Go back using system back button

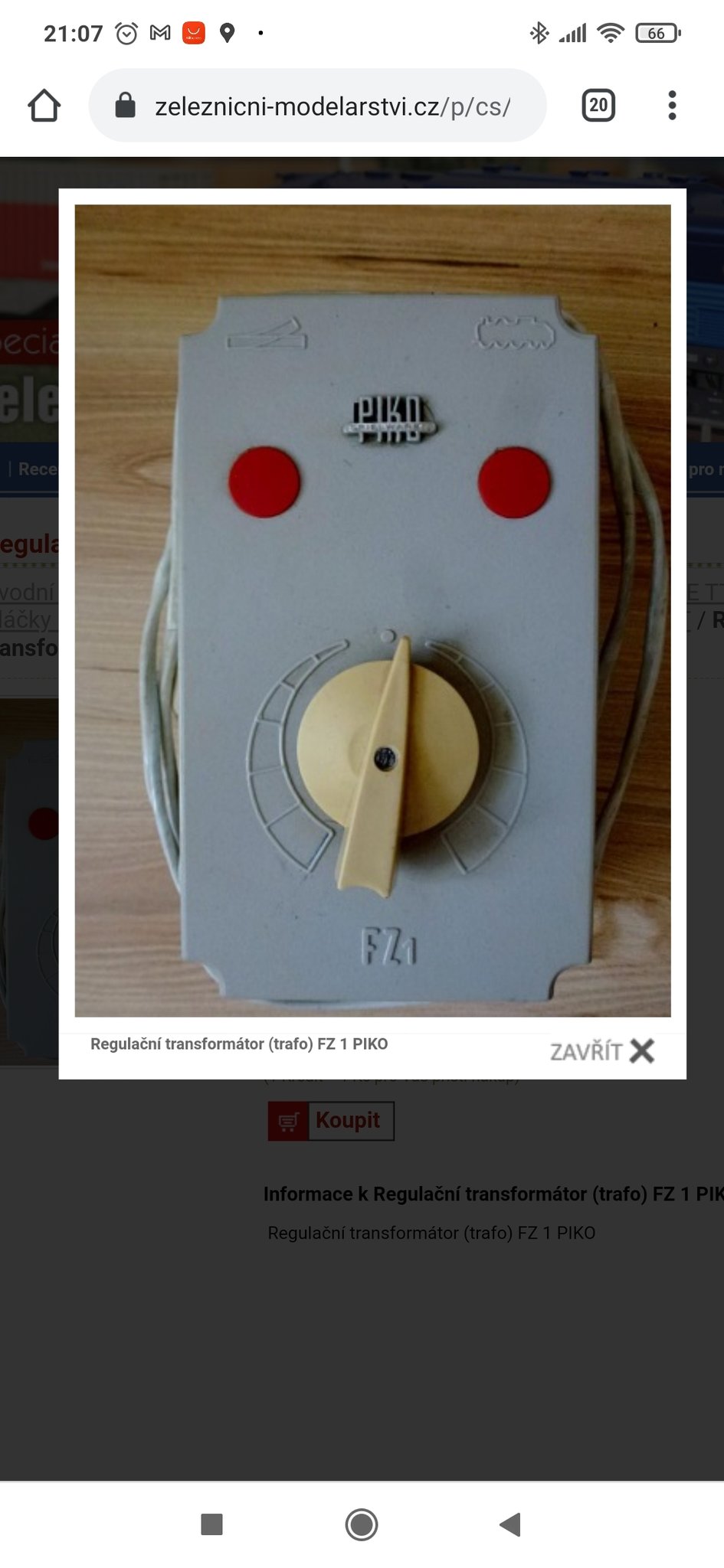click(x=510, y=1524)
